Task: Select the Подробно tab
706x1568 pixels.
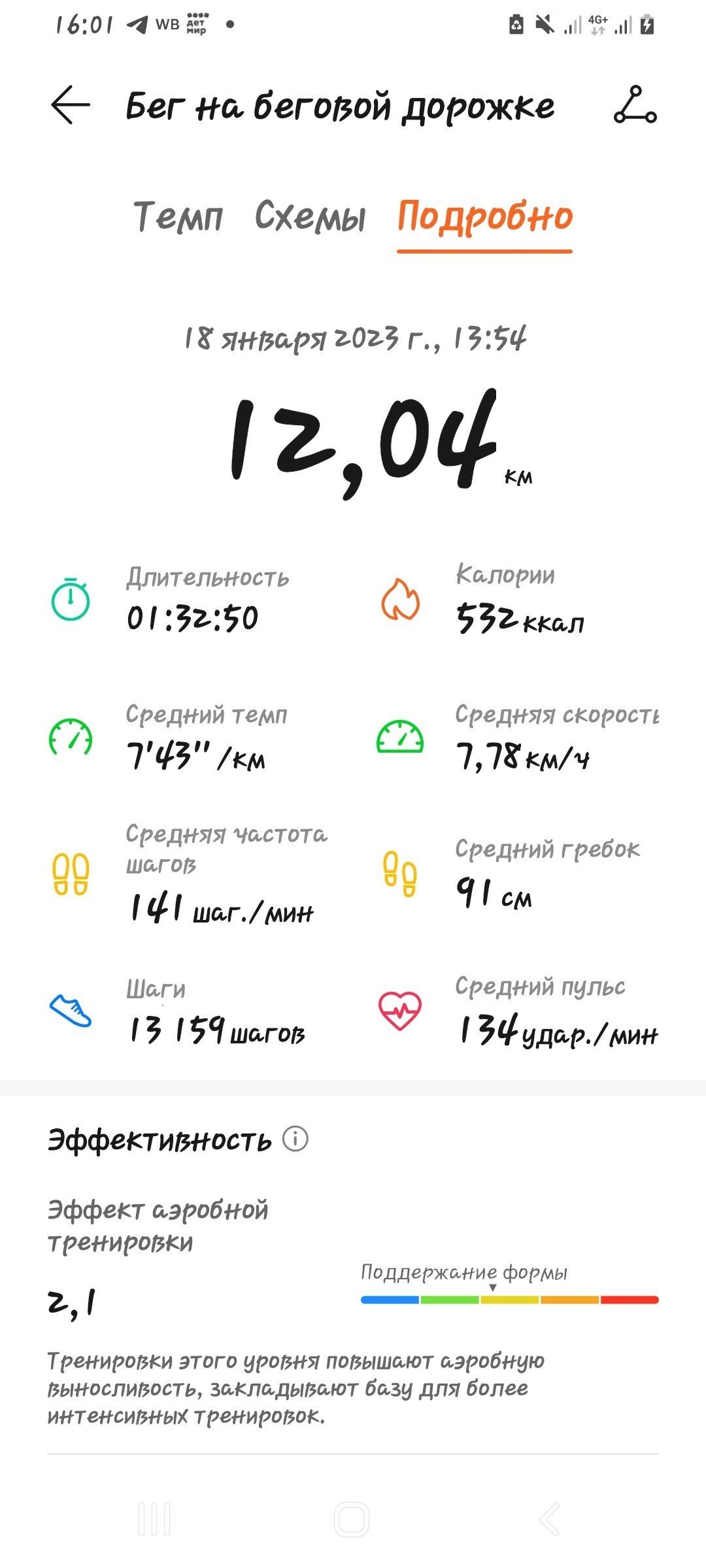Action: [x=485, y=216]
